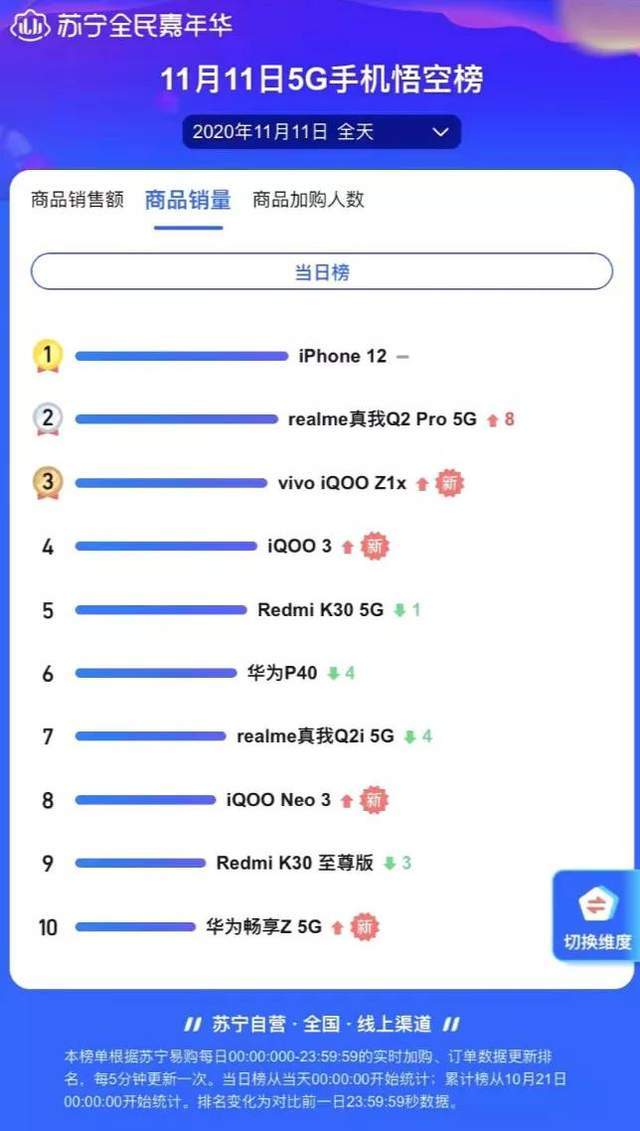The image size is (640, 1131).
Task: Switch to the 商品销售额 tab
Action: (77, 199)
